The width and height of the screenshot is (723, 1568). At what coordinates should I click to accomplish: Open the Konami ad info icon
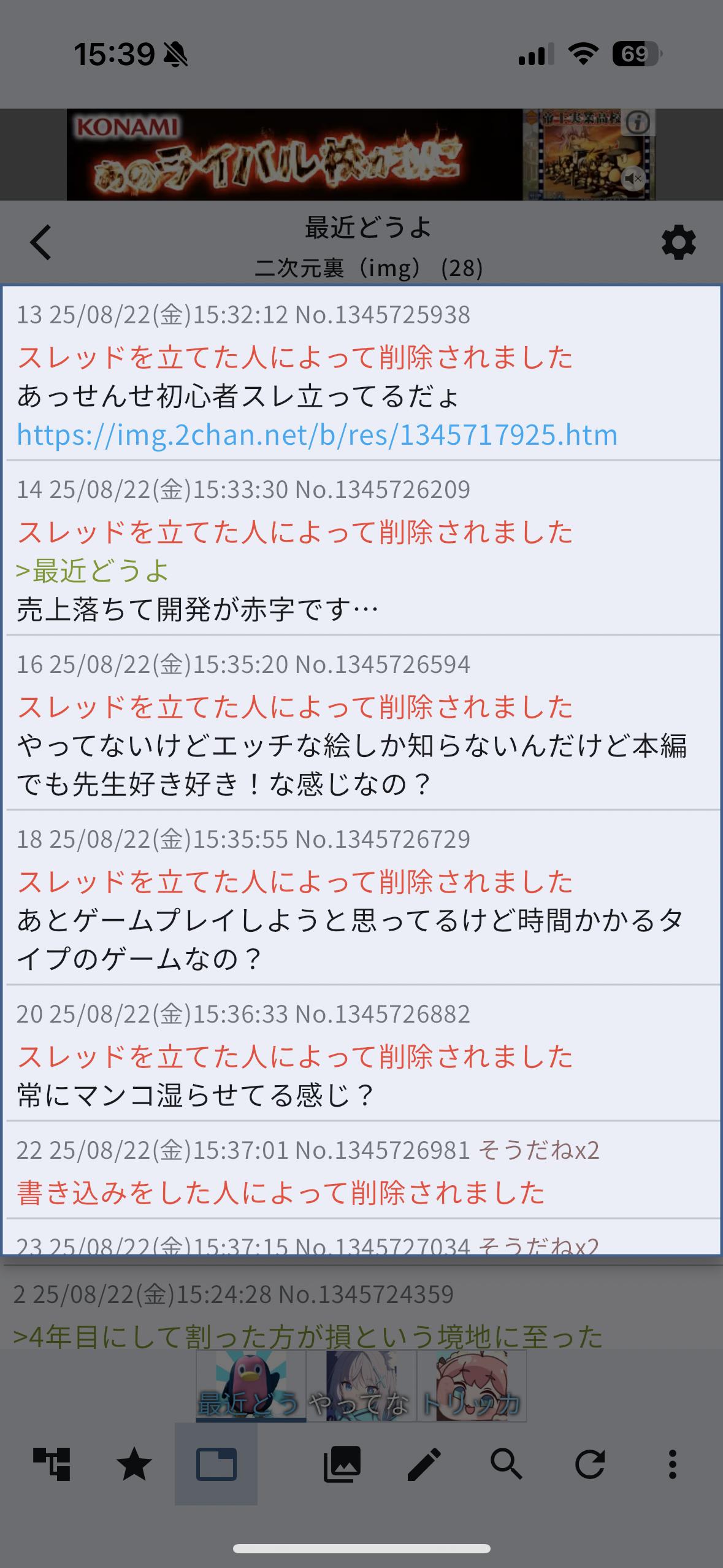pyautogui.click(x=638, y=123)
